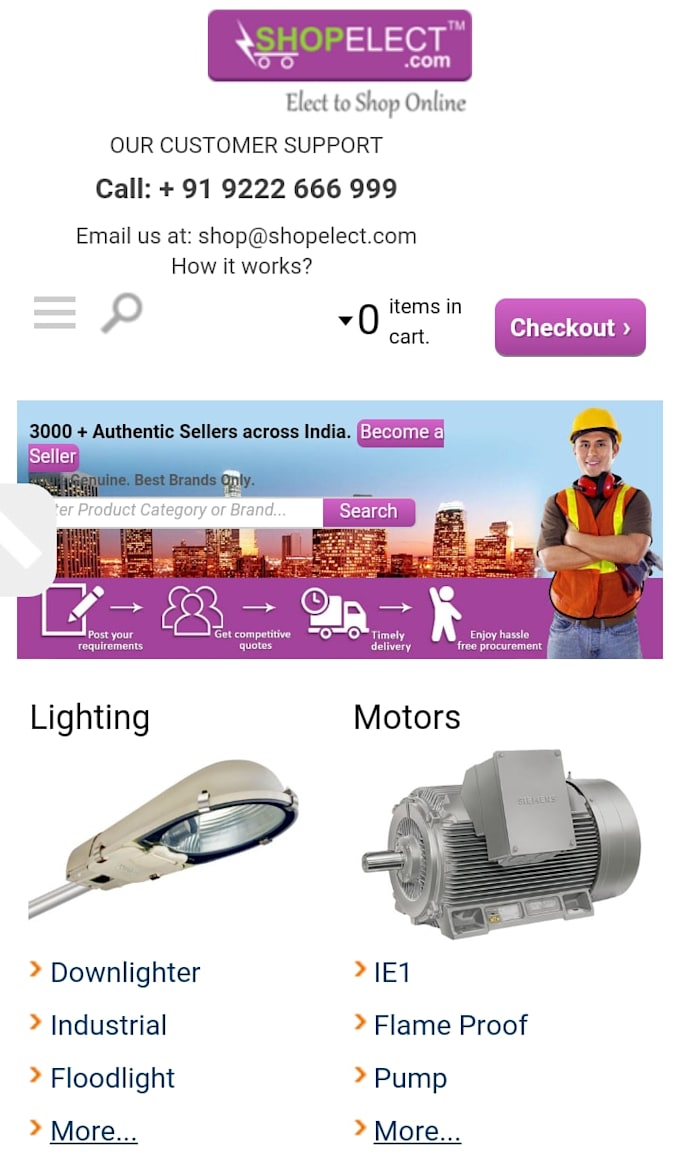The width and height of the screenshot is (680, 1152).
Task: Browse Floodlight products
Action: pos(112,1078)
